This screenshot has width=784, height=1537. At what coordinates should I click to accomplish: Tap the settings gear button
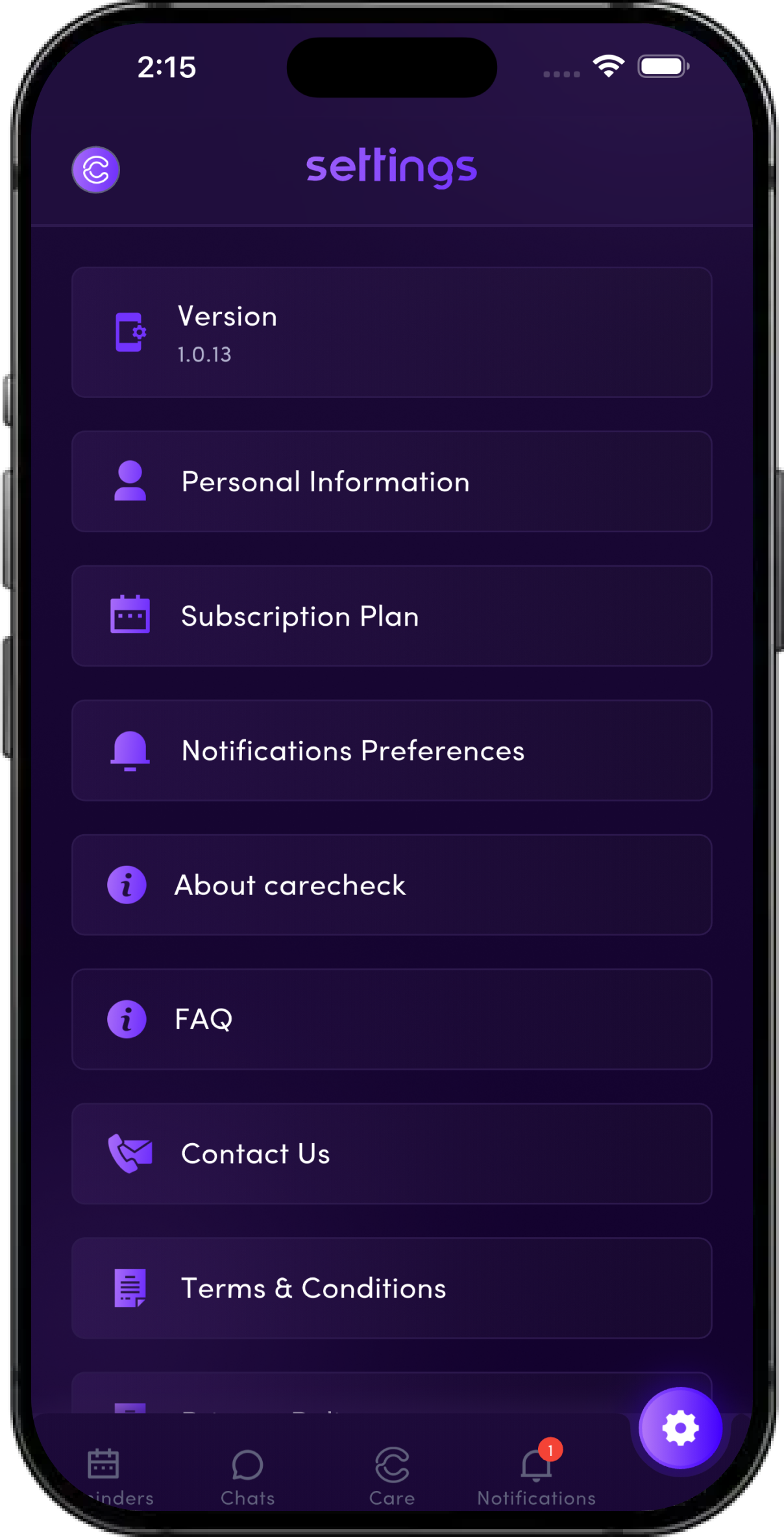point(680,1428)
